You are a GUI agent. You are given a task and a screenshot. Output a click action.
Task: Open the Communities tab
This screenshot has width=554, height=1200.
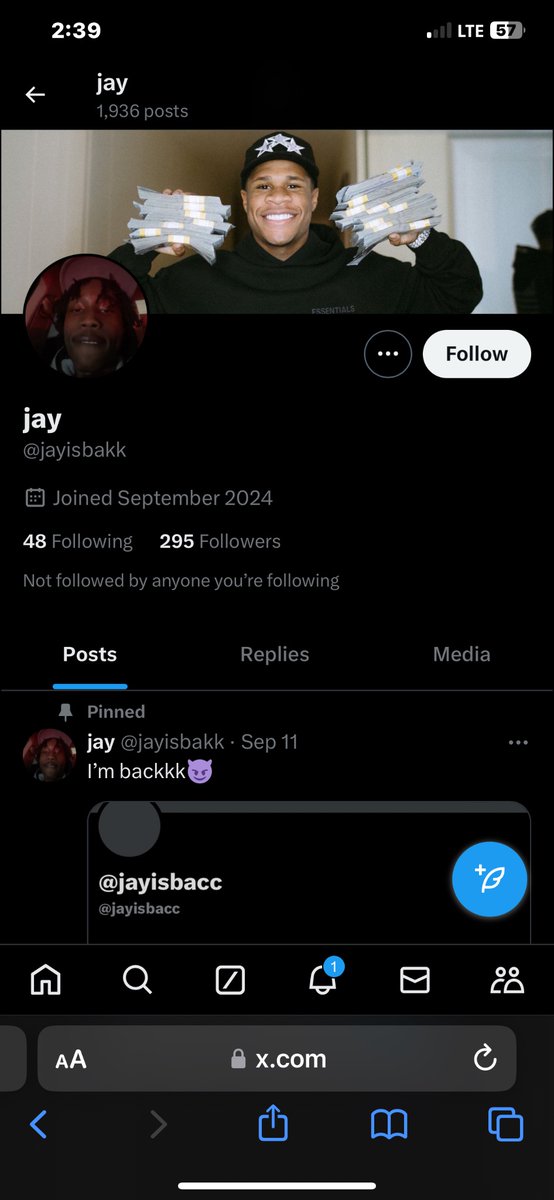point(507,981)
